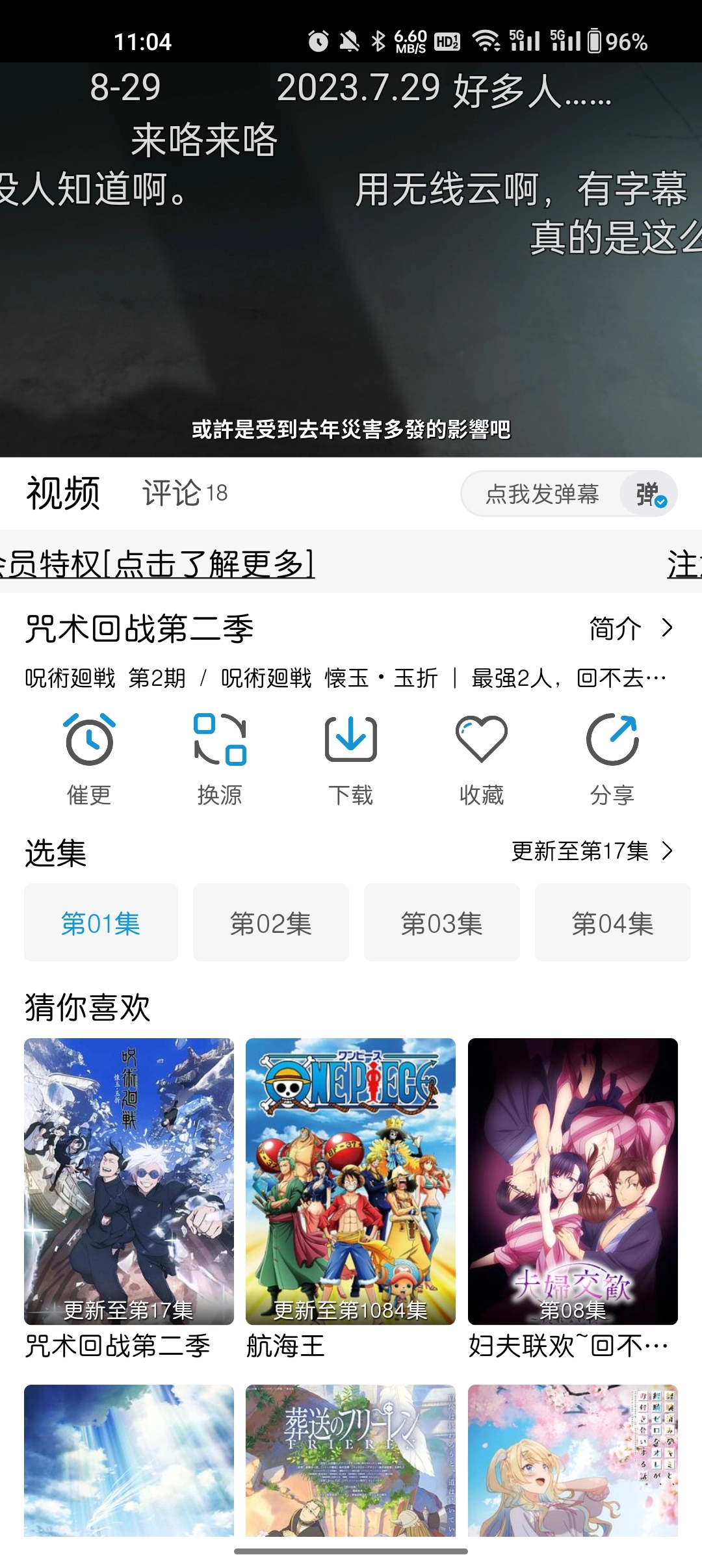
Task: Select episode 第03集
Action: pyautogui.click(x=442, y=922)
